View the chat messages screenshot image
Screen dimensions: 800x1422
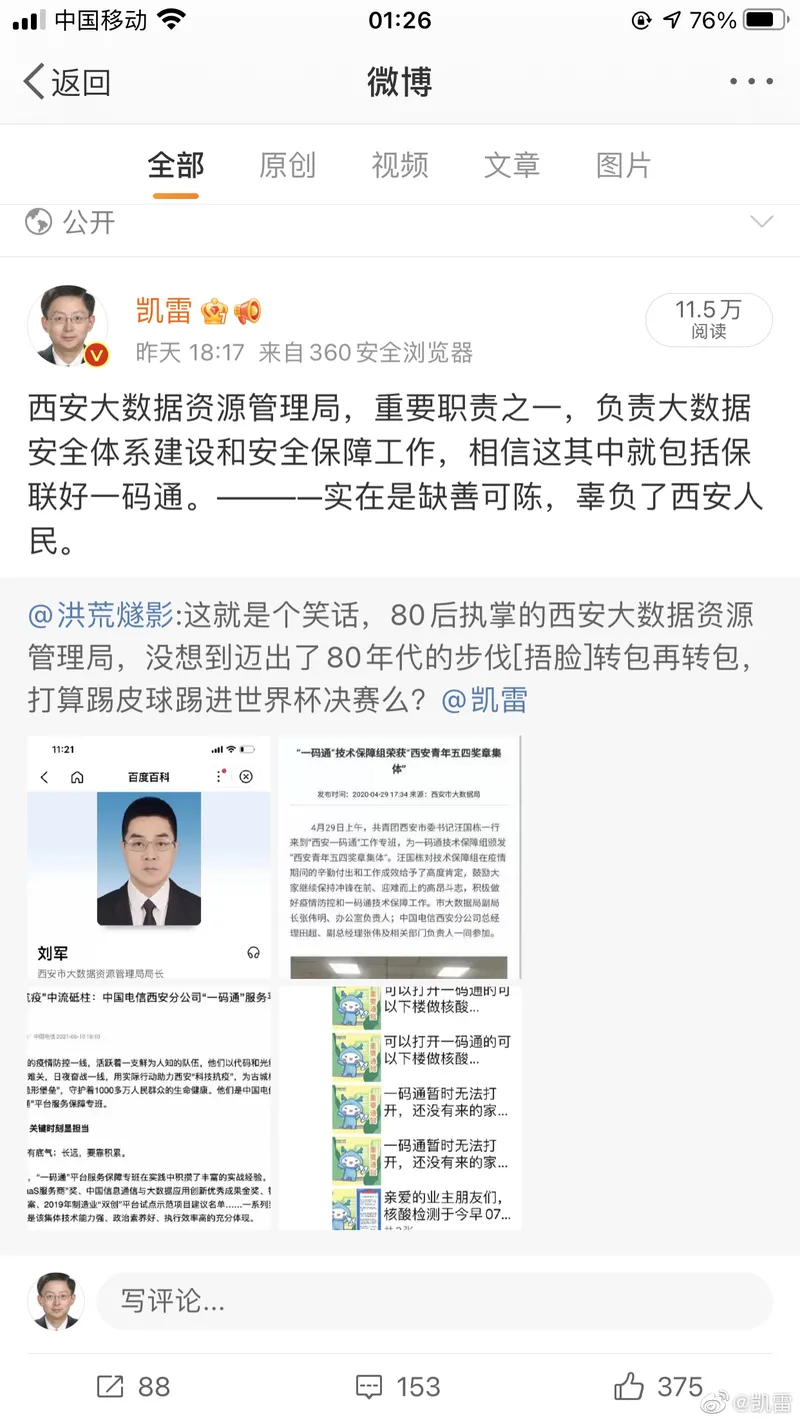(x=400, y=1108)
